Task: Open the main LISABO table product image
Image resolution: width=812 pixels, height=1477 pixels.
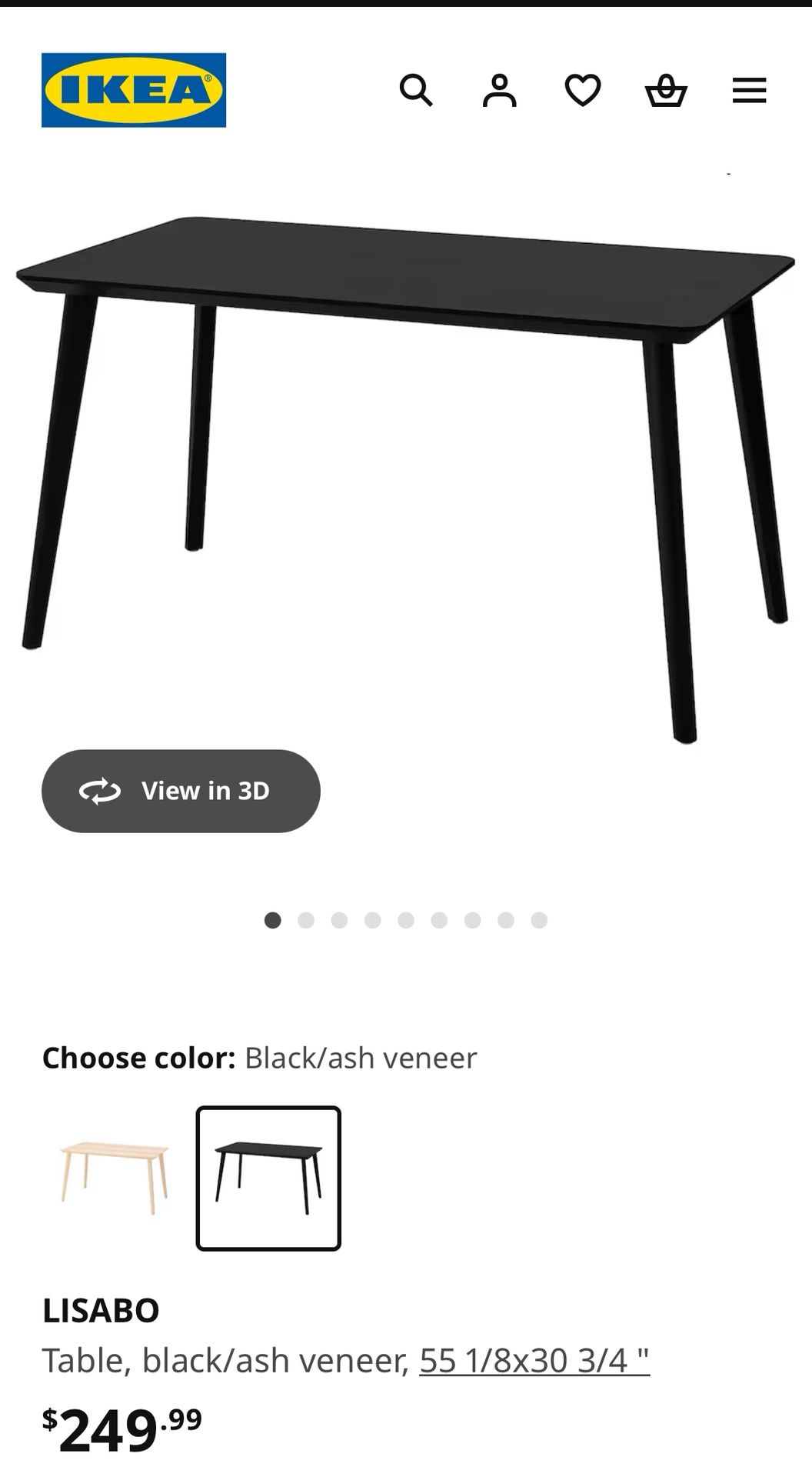Action: click(x=406, y=462)
